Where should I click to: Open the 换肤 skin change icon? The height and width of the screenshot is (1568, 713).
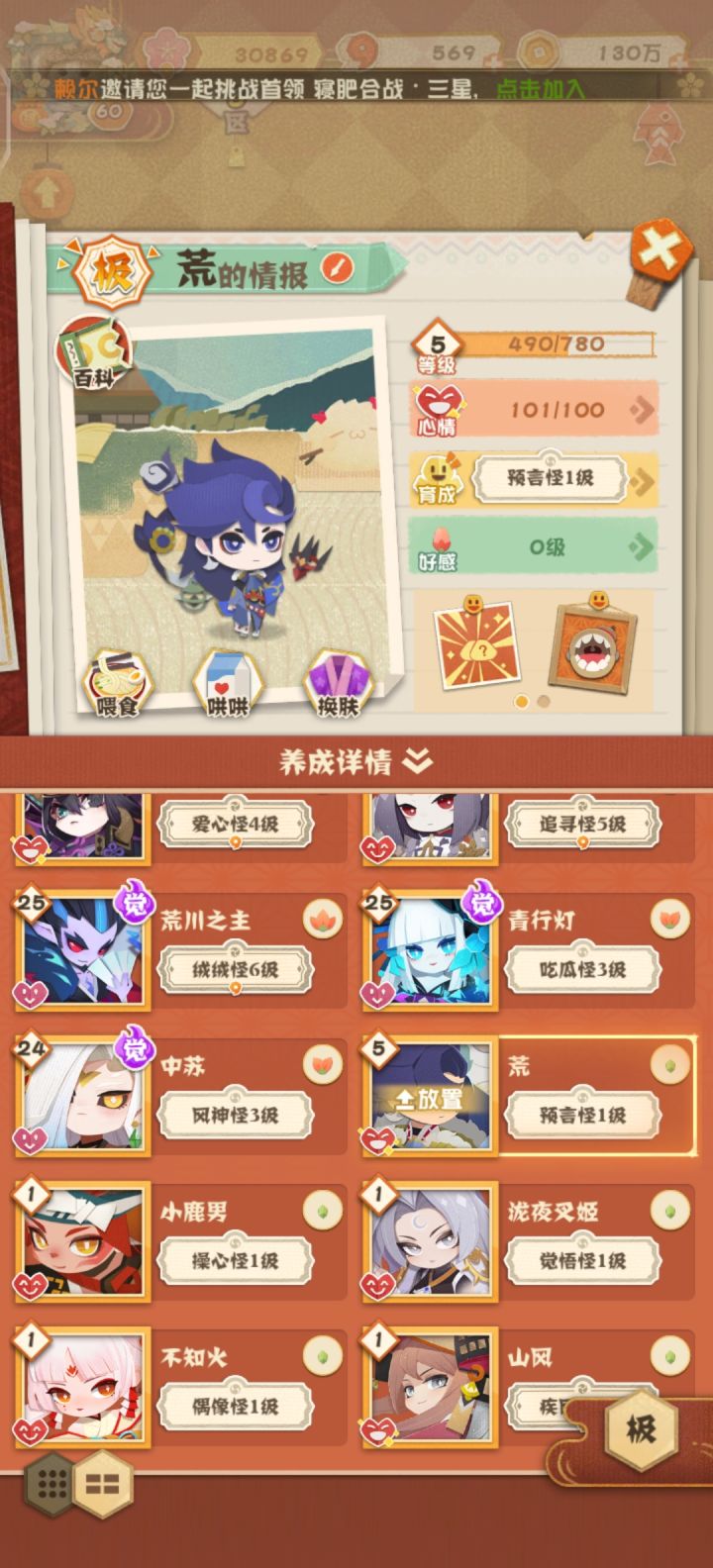(x=338, y=681)
